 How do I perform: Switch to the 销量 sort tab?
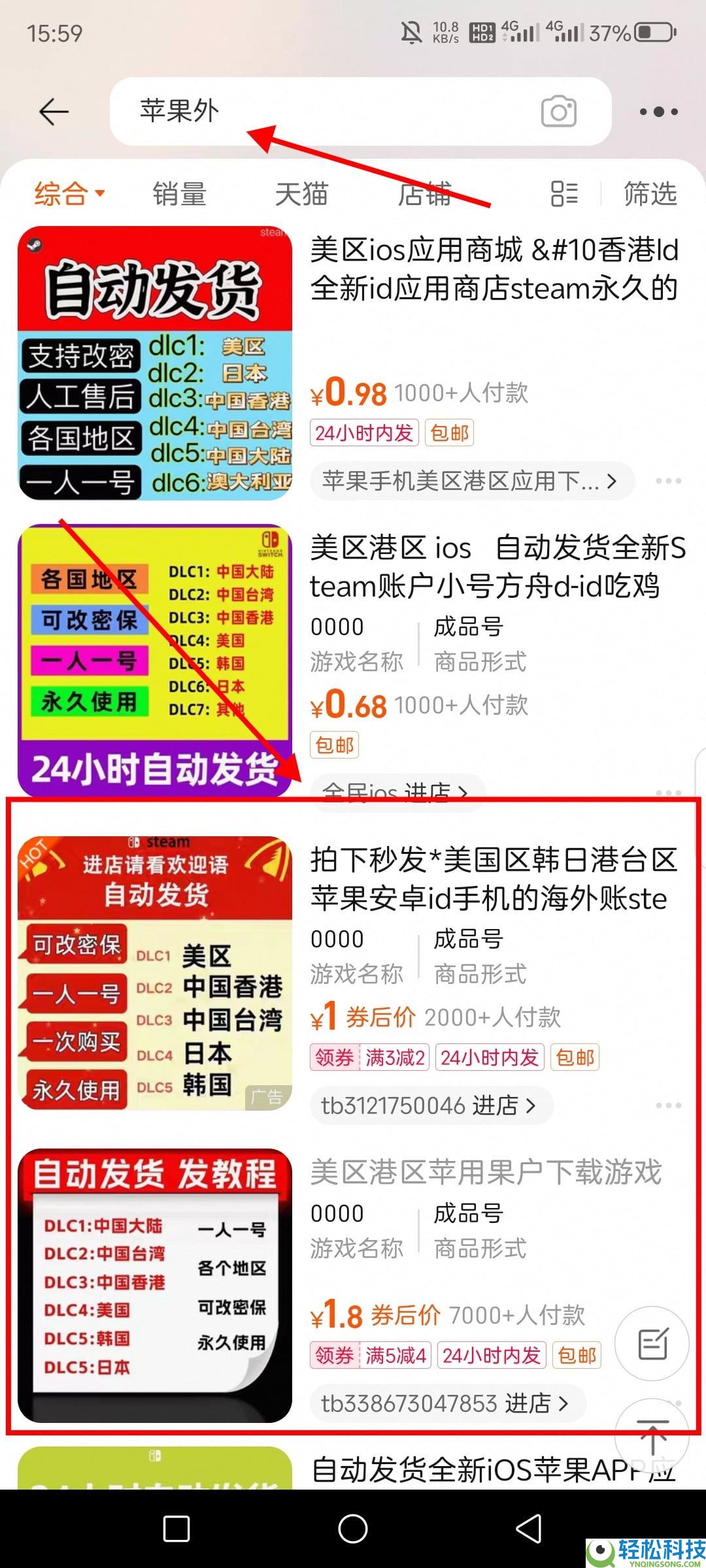179,193
